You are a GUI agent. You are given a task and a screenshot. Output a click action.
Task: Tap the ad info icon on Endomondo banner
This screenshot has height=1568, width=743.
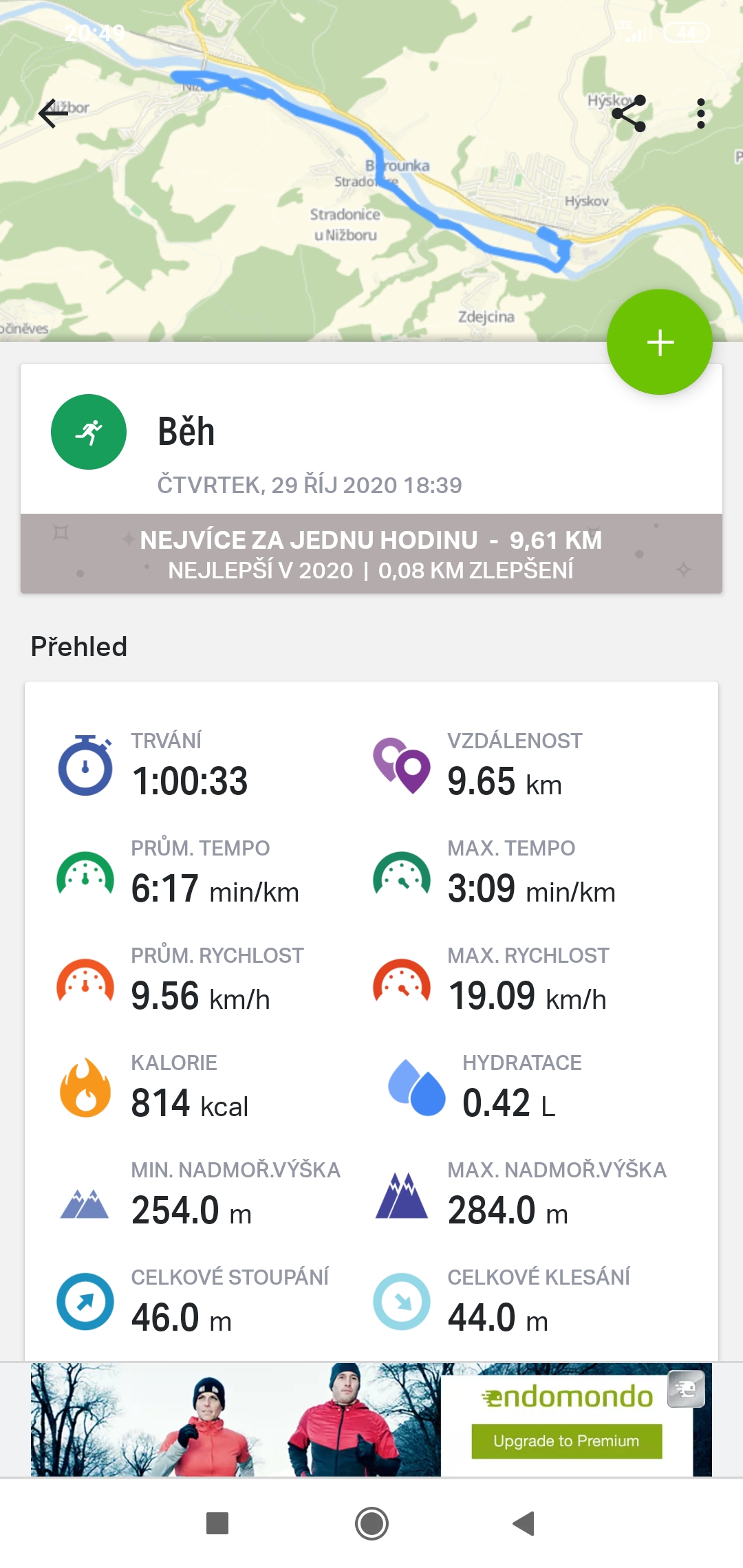click(687, 1389)
